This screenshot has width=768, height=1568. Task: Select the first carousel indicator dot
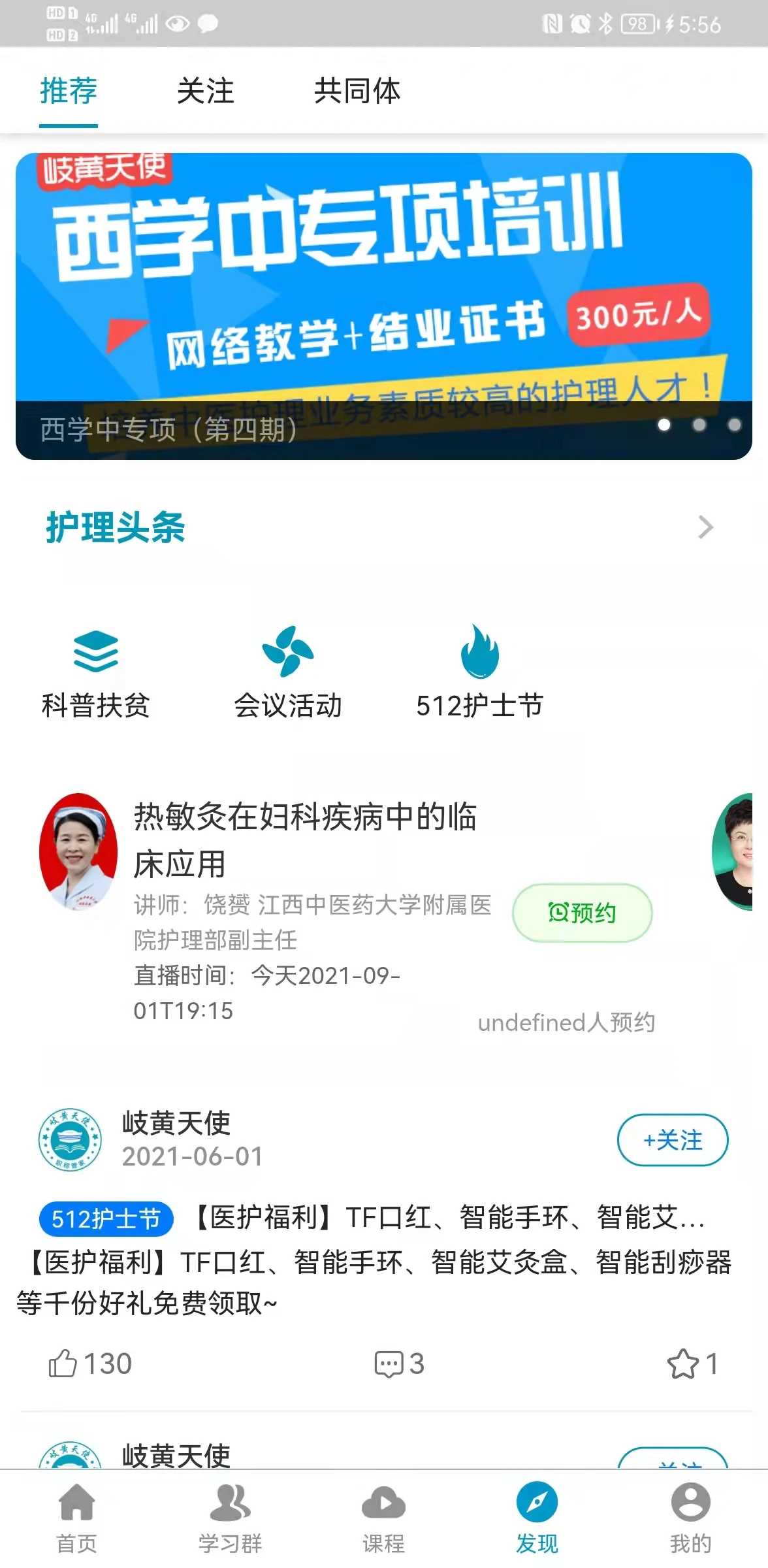665,426
